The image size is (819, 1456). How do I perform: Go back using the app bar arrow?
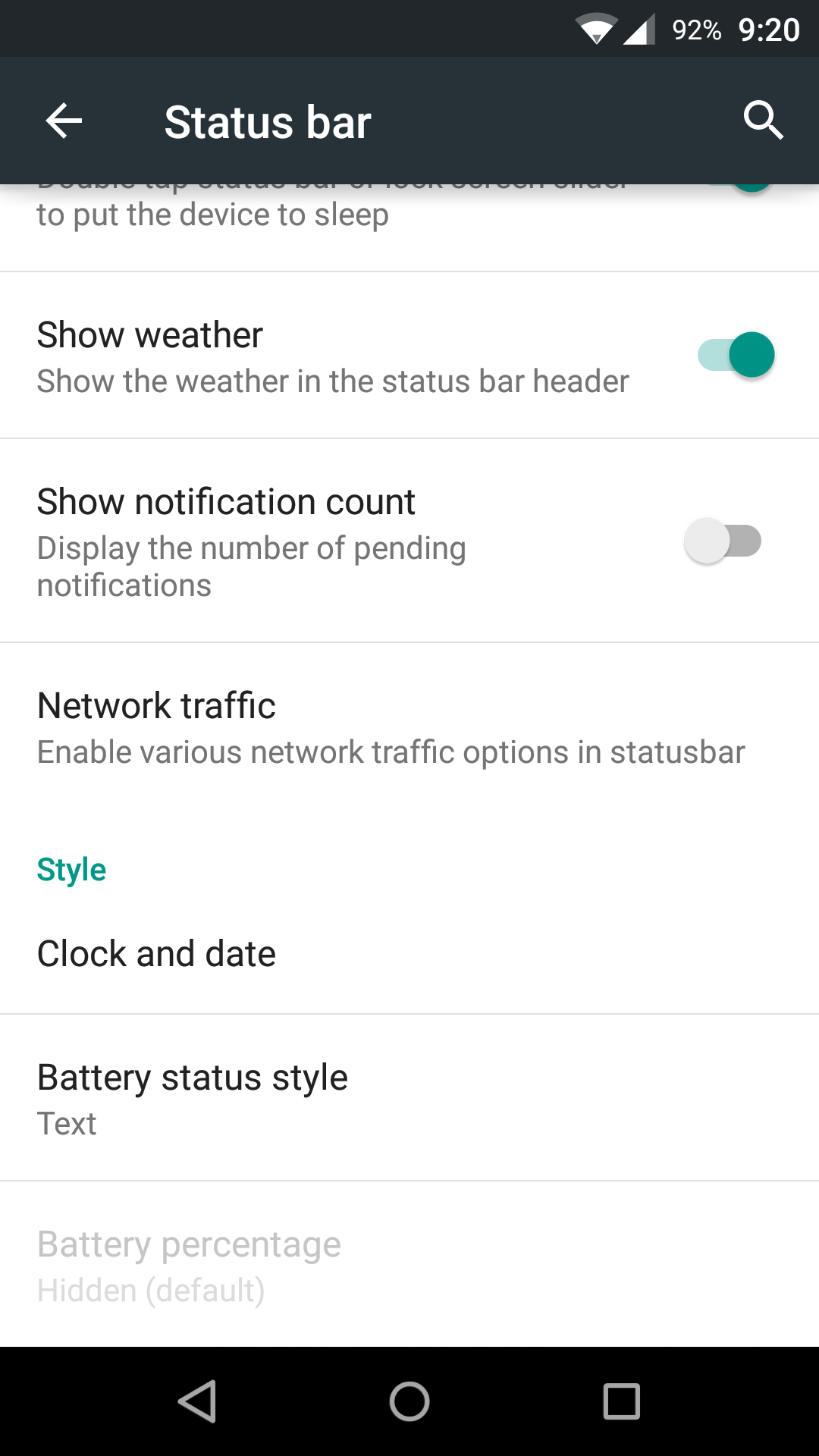[x=64, y=121]
